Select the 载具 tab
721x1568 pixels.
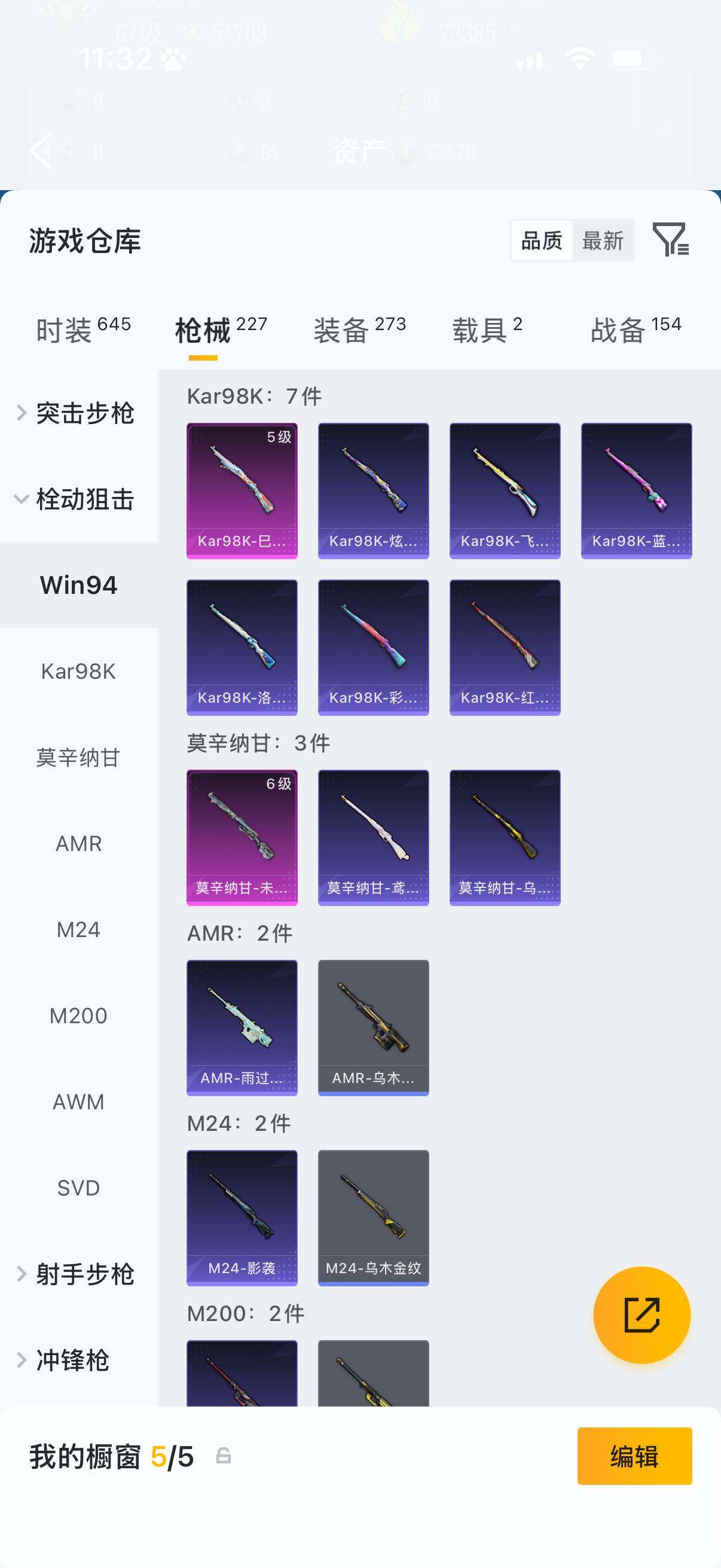click(482, 328)
